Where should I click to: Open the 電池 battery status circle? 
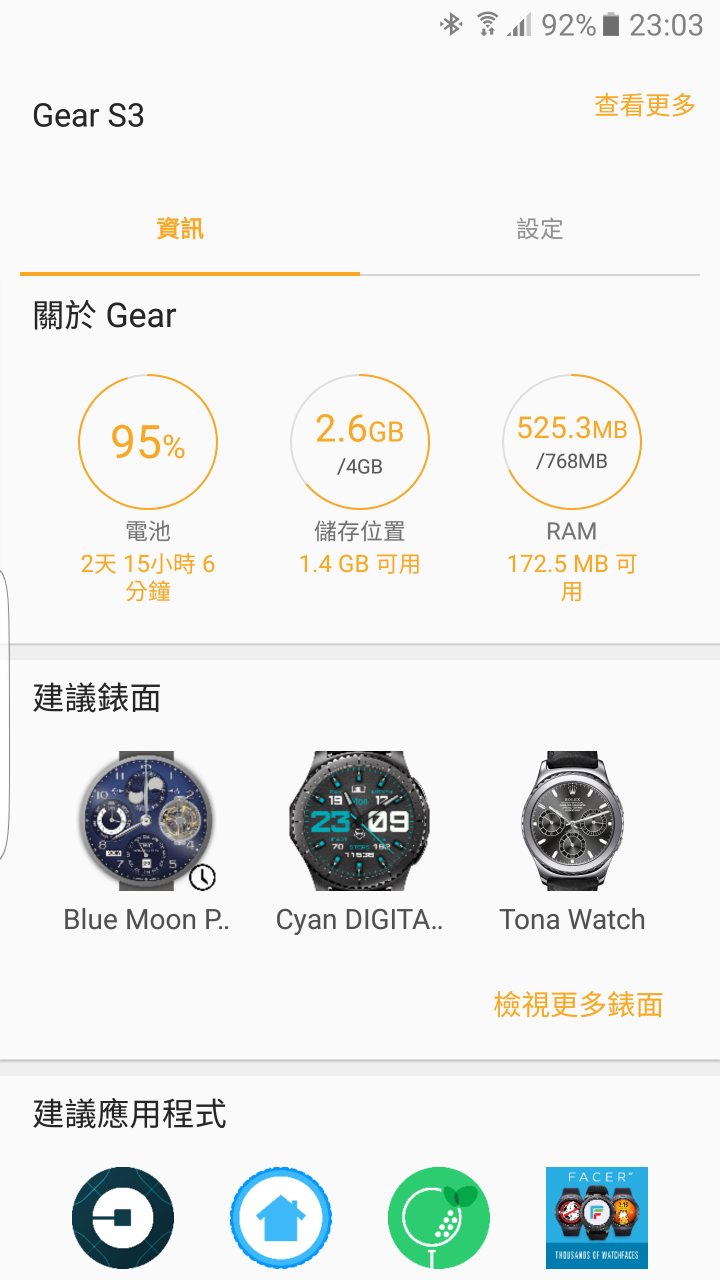coord(148,442)
